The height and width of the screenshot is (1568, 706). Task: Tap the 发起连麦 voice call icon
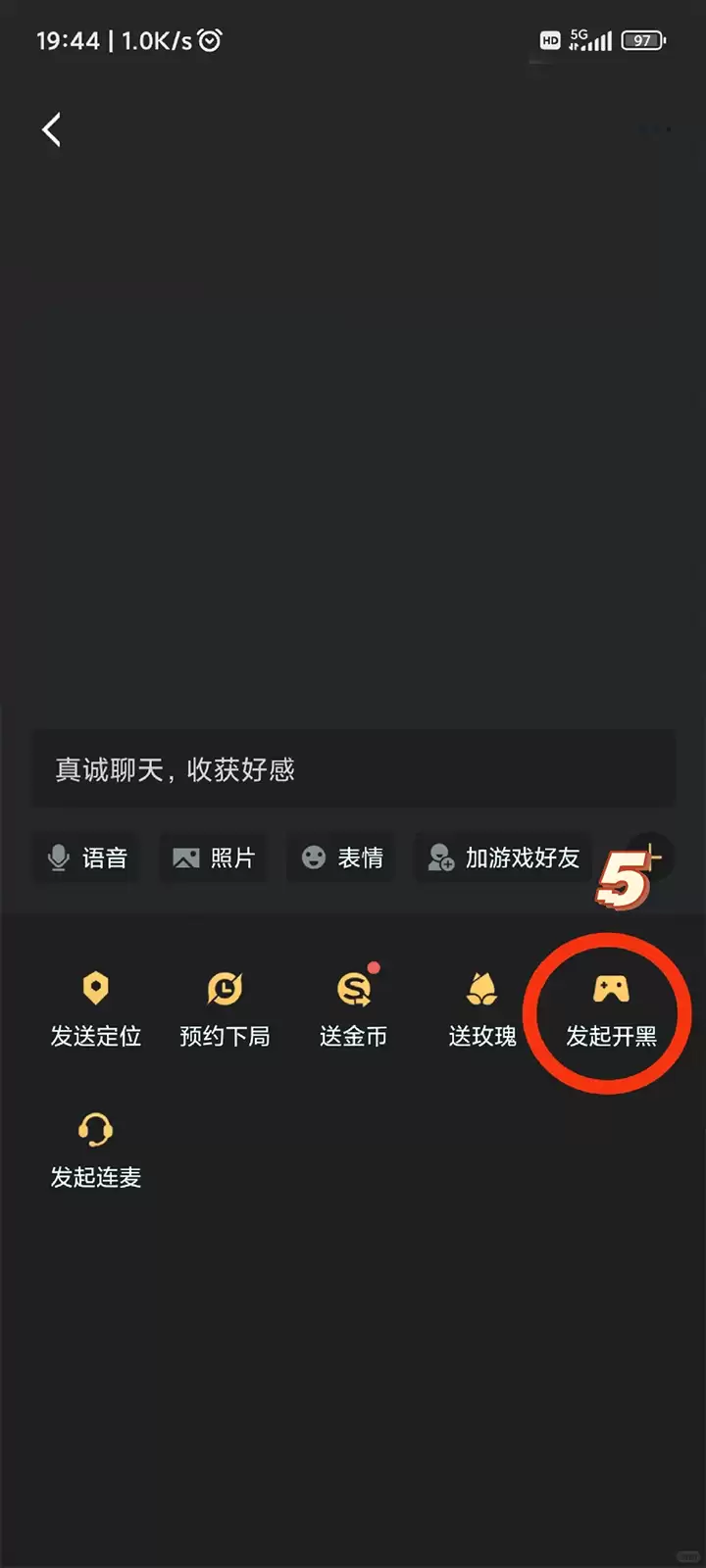[95, 1129]
